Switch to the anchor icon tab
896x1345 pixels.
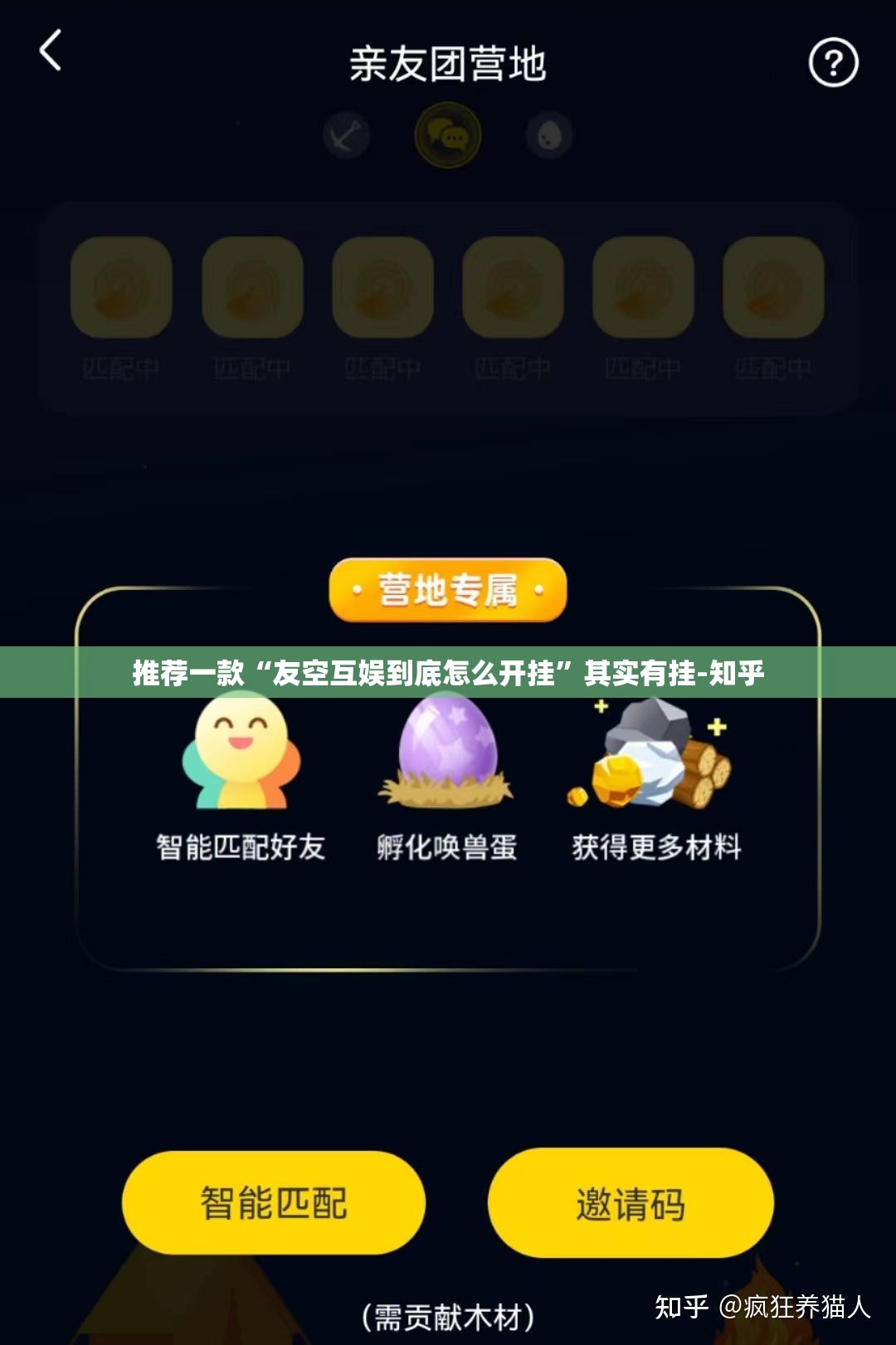coord(346,136)
